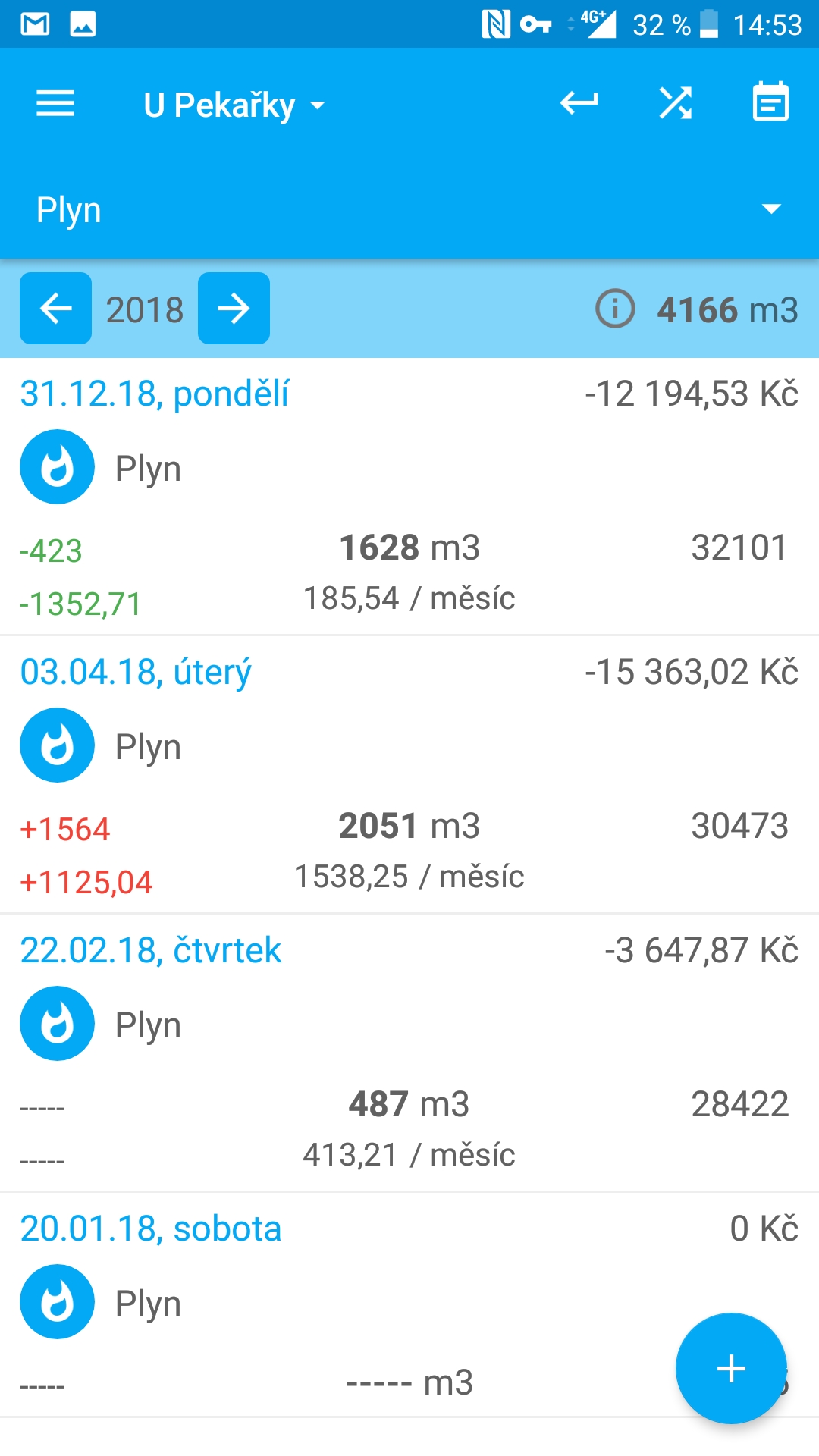This screenshot has height=1456, width=819.
Task: Open the 22.02.18 čtvrtek reading
Action: [x=409, y=1053]
